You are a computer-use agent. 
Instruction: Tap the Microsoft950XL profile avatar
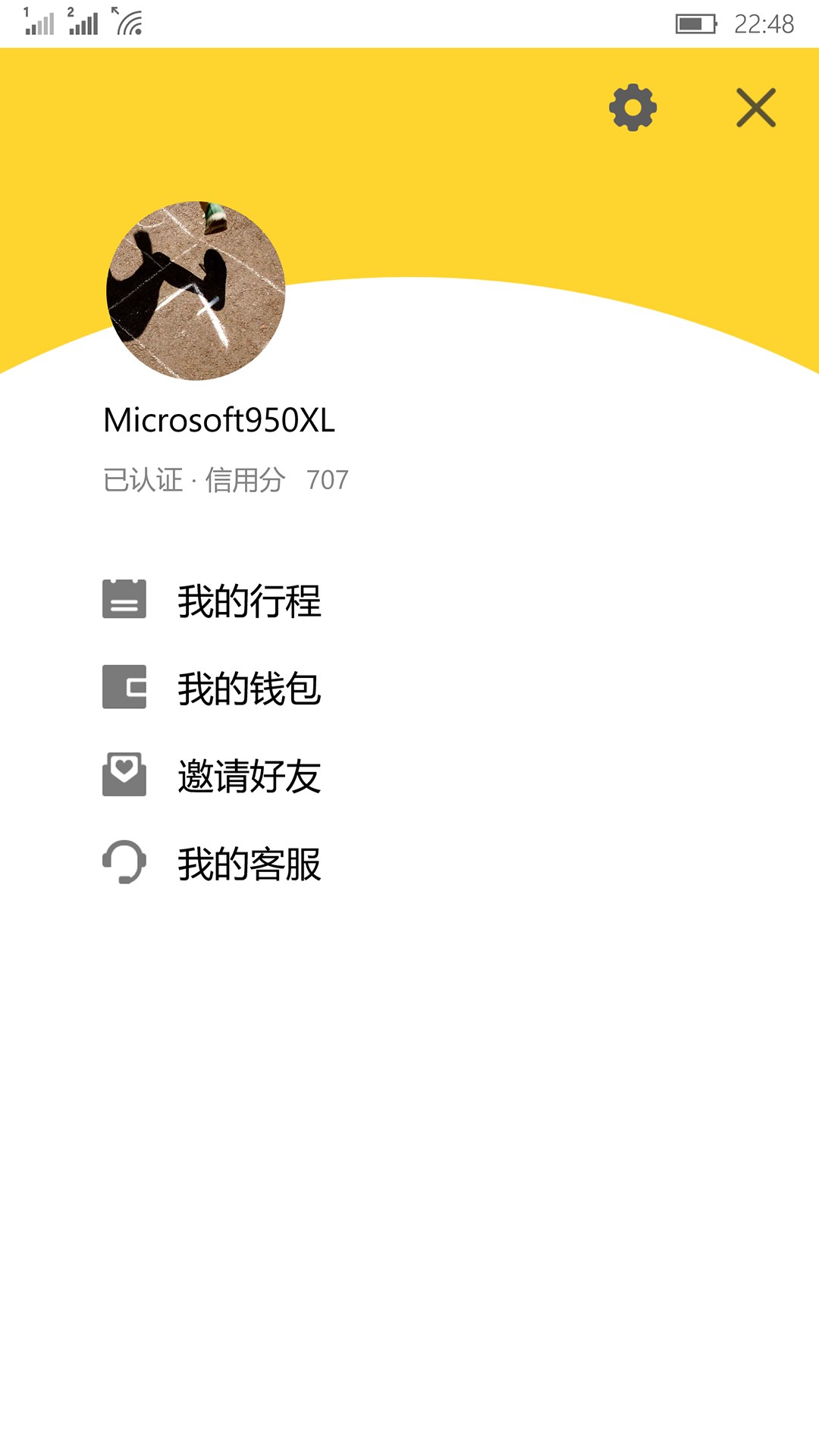196,290
